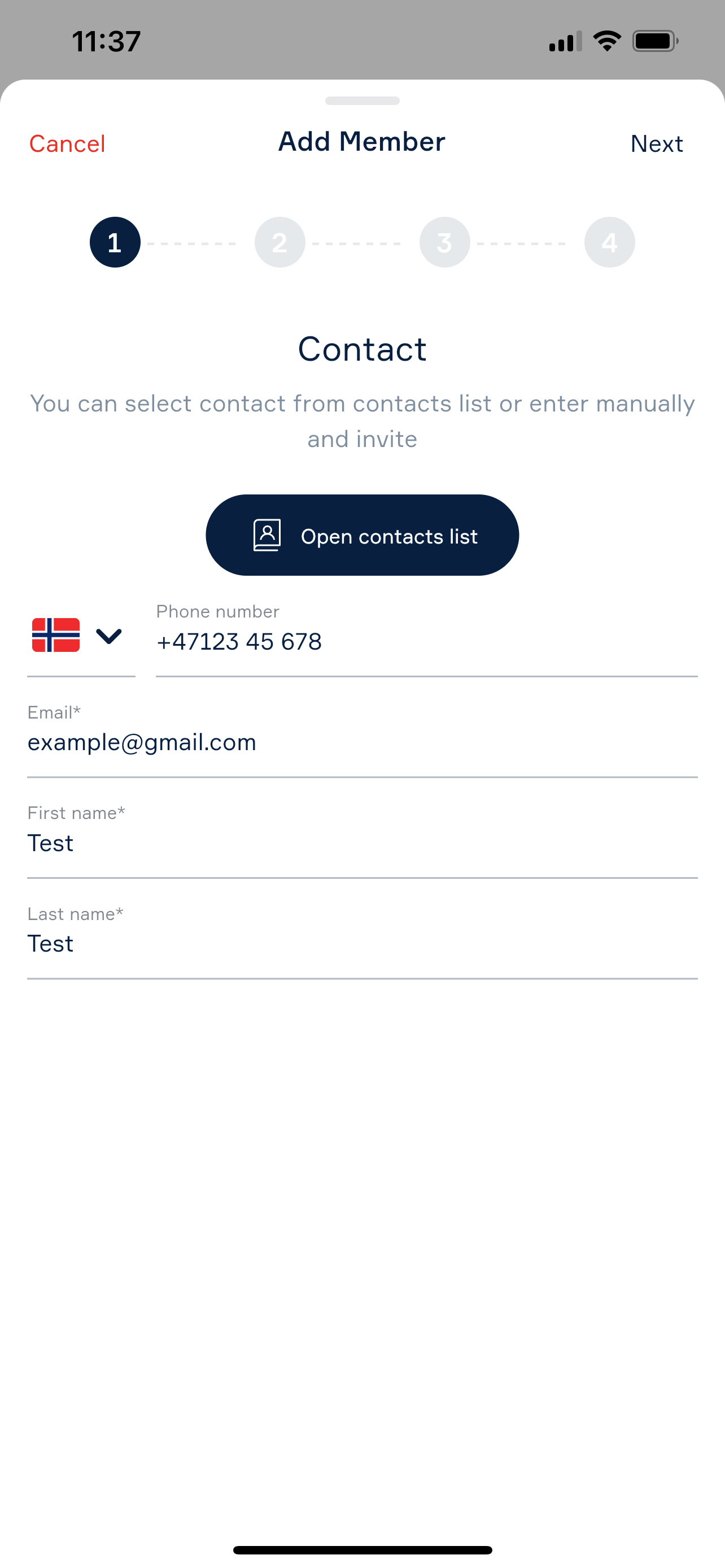Proceed with the Next button
The image size is (725, 1568).
coord(656,144)
